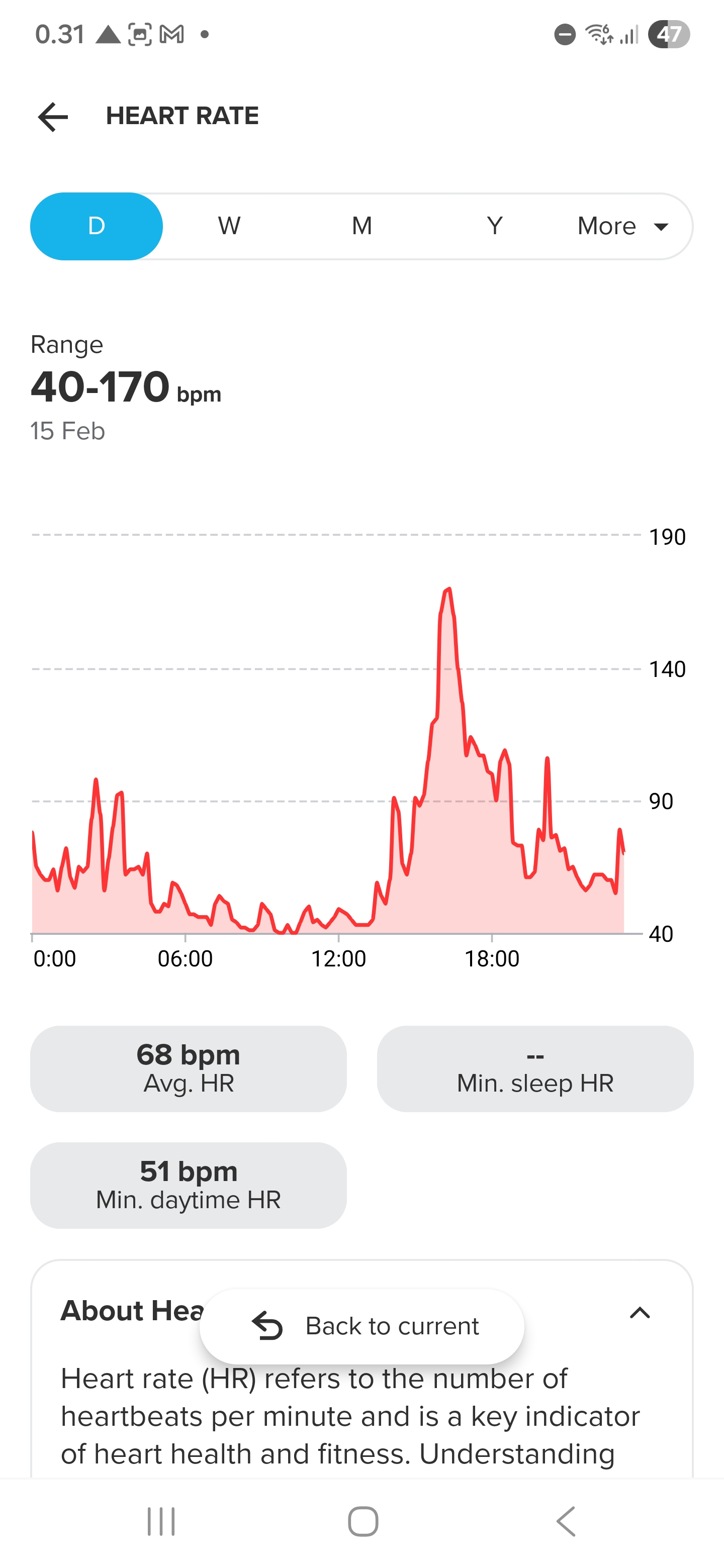724x1568 pixels.
Task: Go to the system home screen
Action: [363, 1522]
